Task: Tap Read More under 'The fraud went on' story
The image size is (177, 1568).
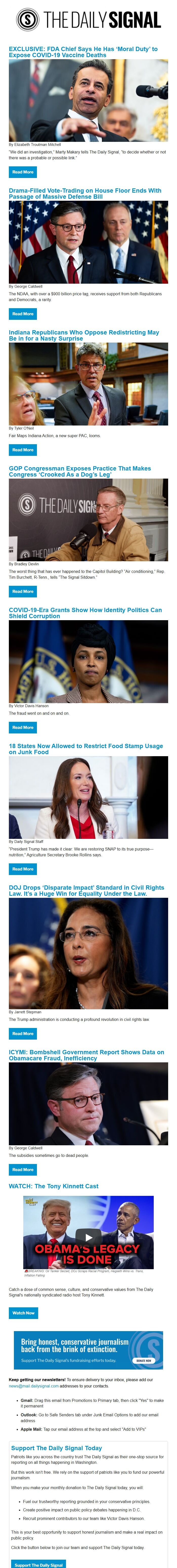Action: pyautogui.click(x=23, y=727)
